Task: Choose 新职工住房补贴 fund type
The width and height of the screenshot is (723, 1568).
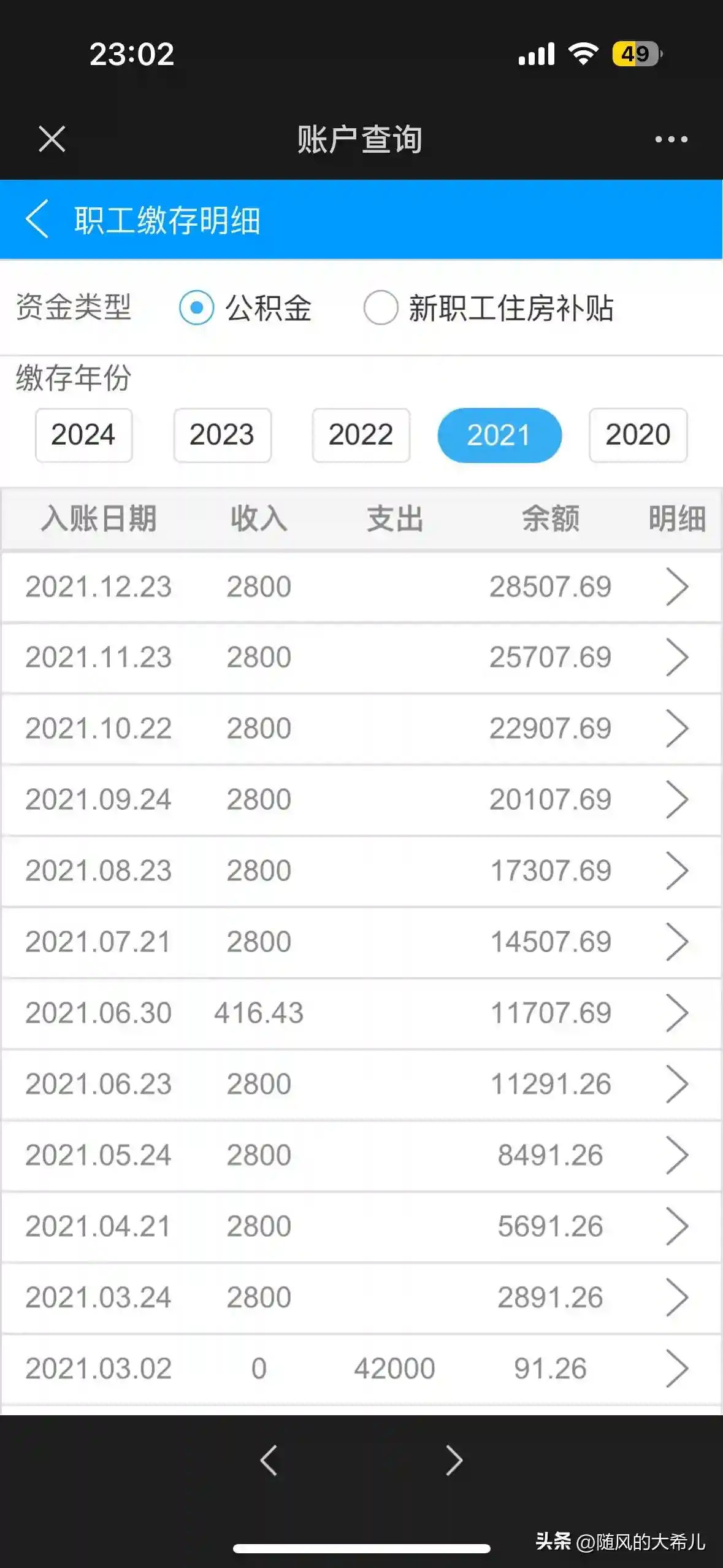Action: 381,307
